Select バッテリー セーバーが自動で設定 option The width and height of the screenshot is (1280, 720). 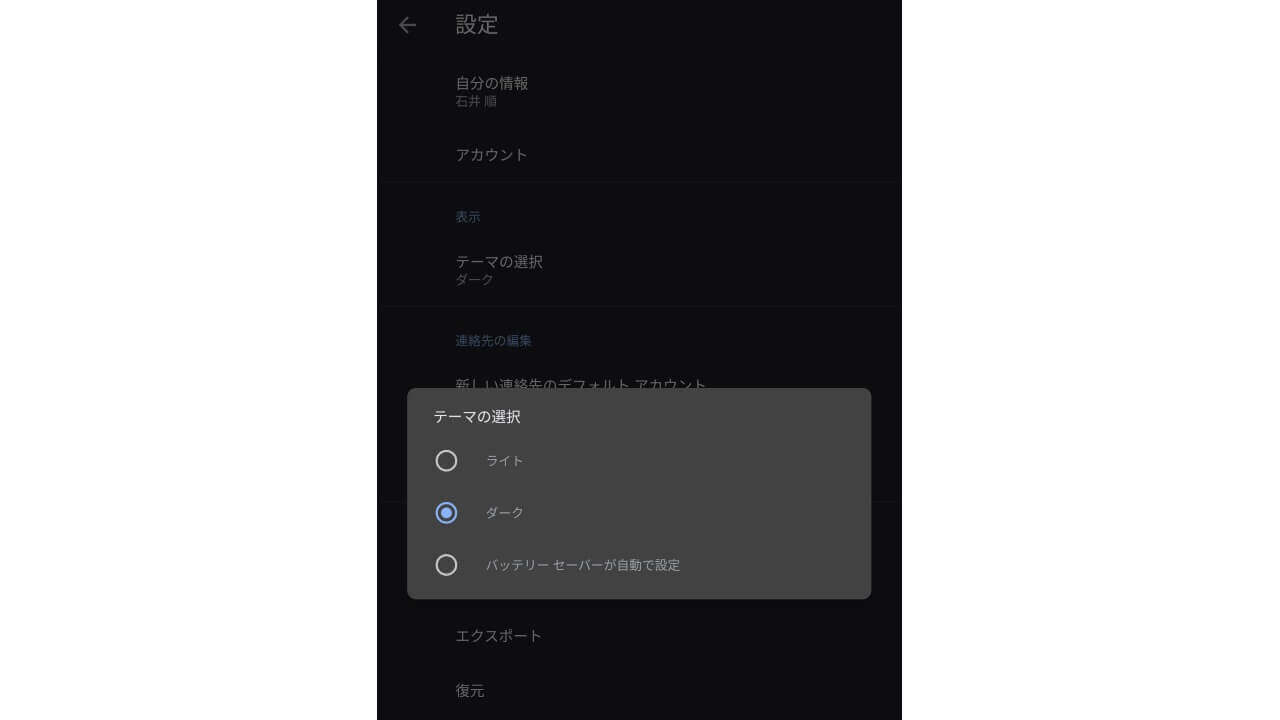click(446, 565)
